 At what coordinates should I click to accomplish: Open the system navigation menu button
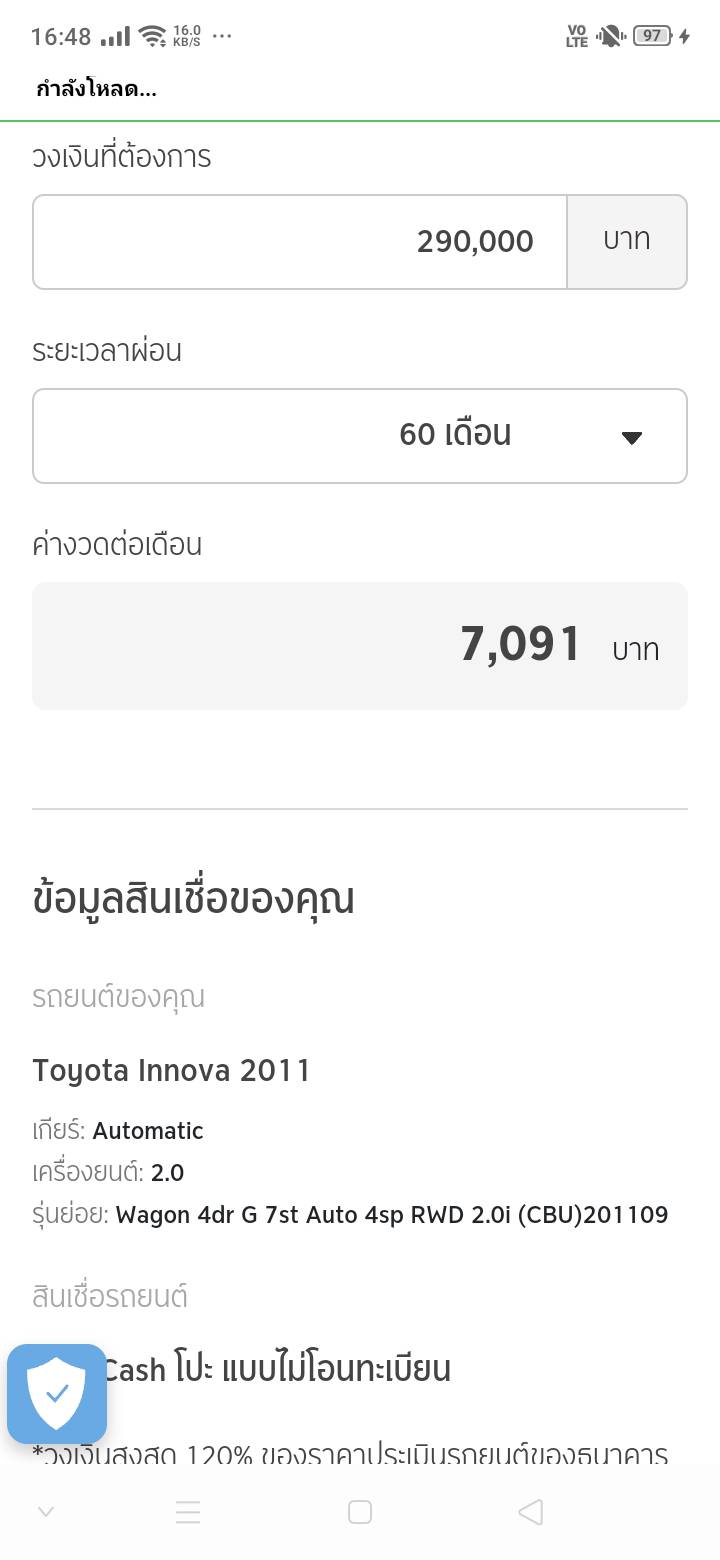click(x=188, y=1512)
